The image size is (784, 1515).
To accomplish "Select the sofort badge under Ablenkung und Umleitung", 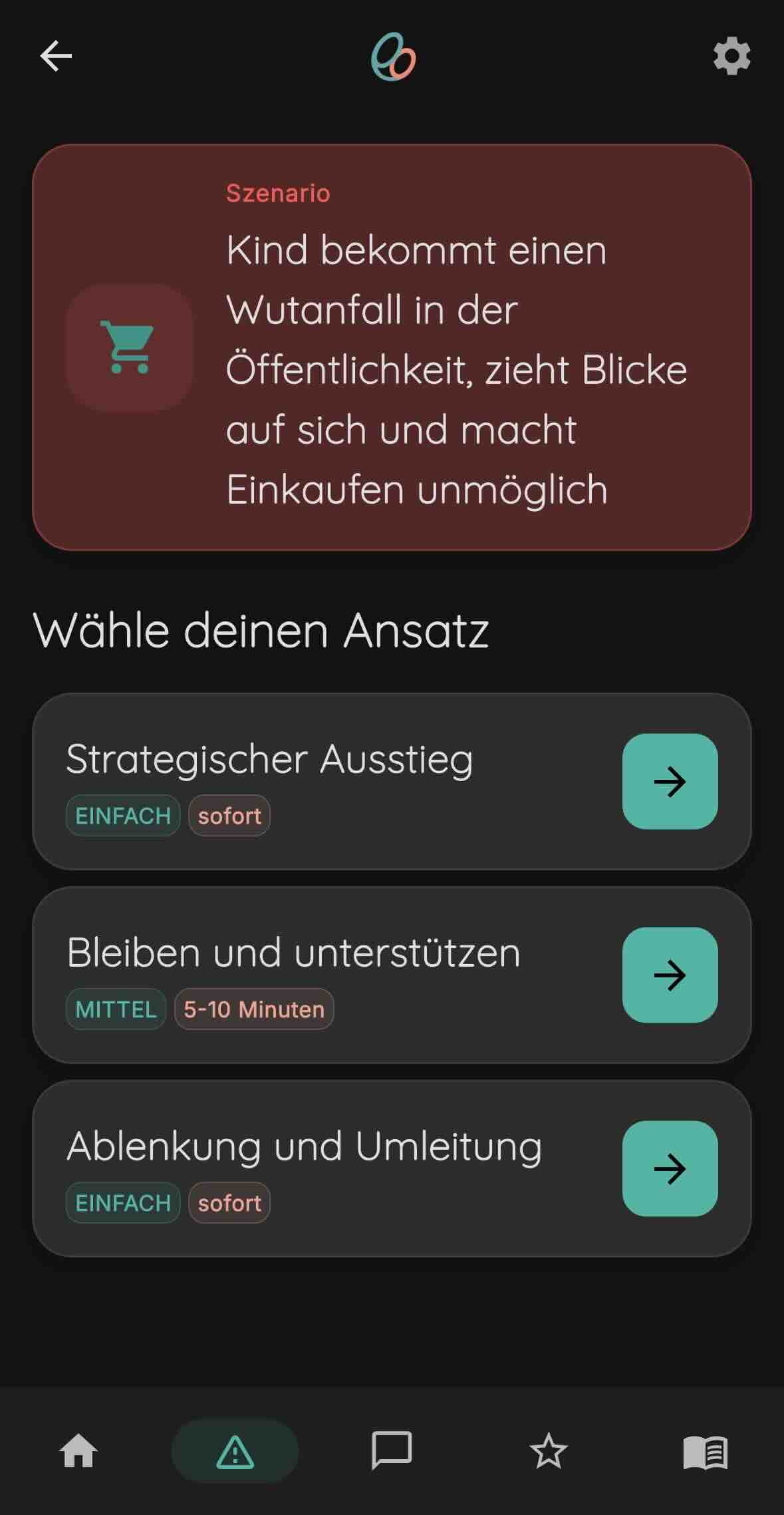I will (x=229, y=1202).
